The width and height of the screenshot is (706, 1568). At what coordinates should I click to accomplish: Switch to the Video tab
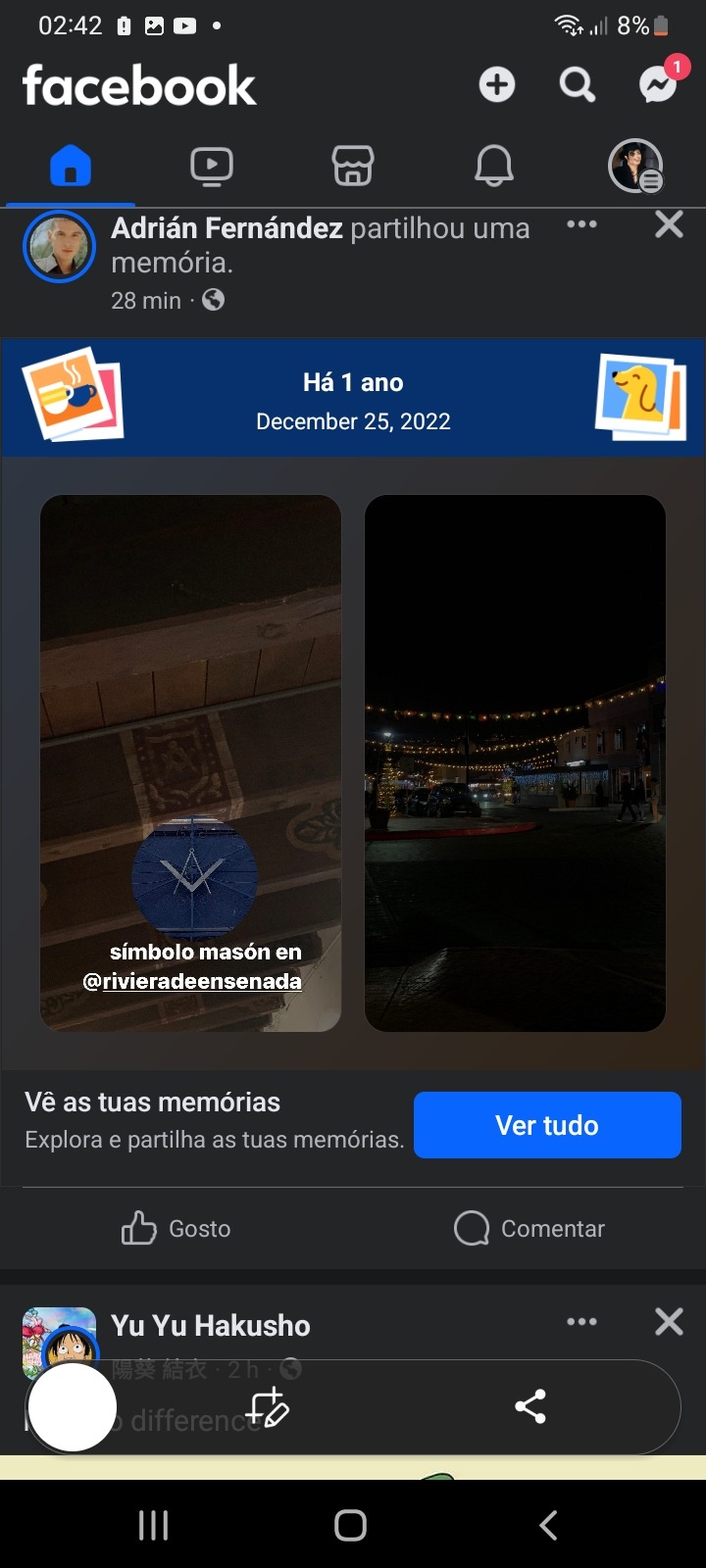(x=212, y=166)
